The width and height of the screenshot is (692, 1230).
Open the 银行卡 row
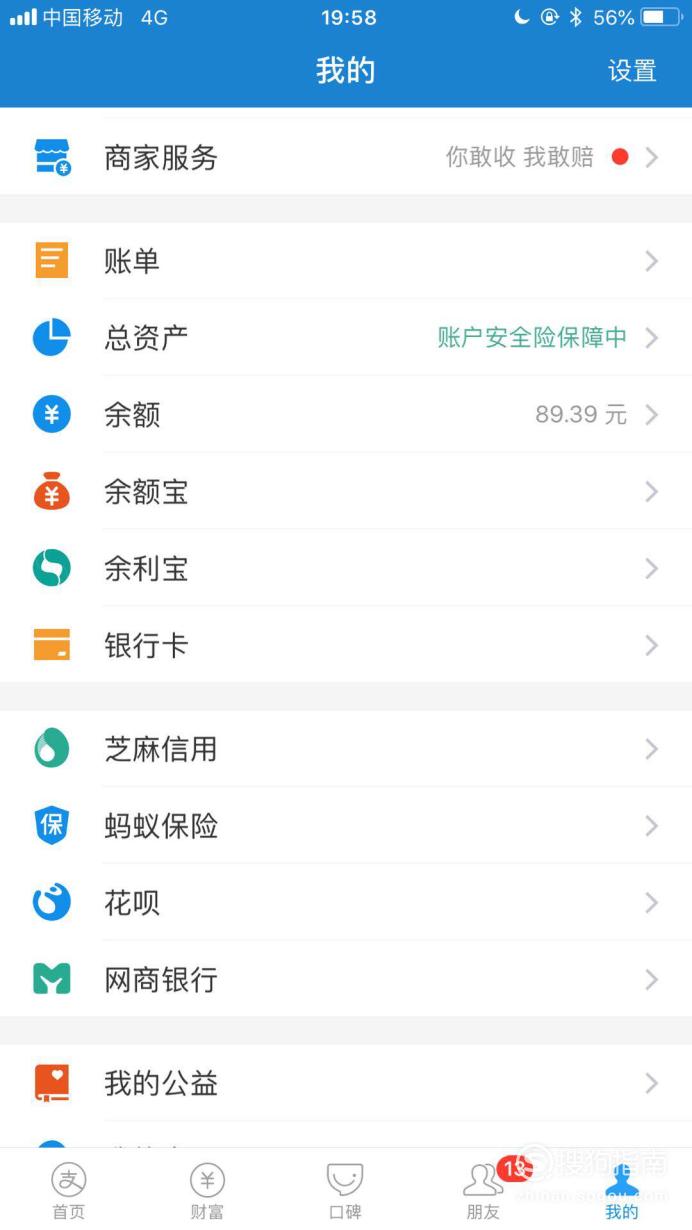coord(346,645)
